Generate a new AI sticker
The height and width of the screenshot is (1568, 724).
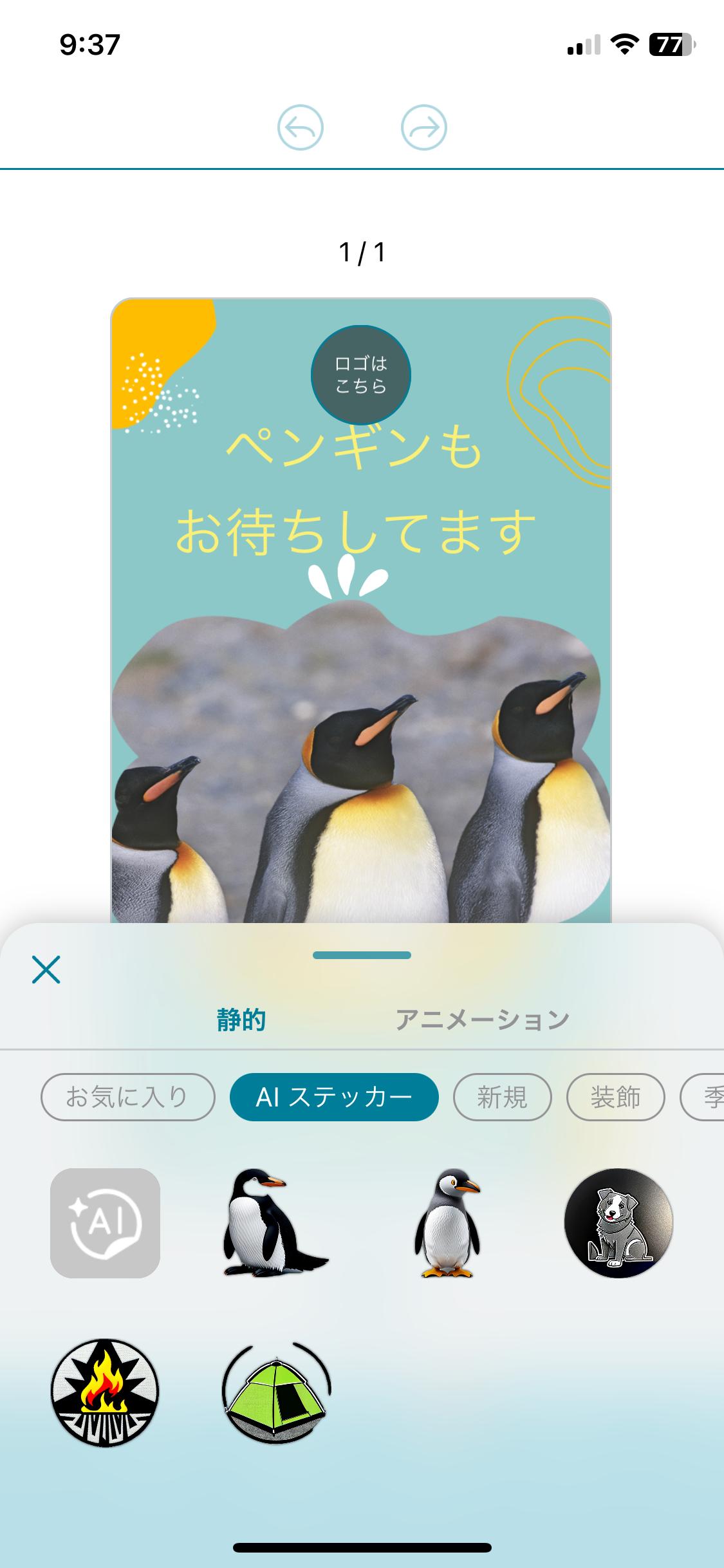tap(105, 1223)
